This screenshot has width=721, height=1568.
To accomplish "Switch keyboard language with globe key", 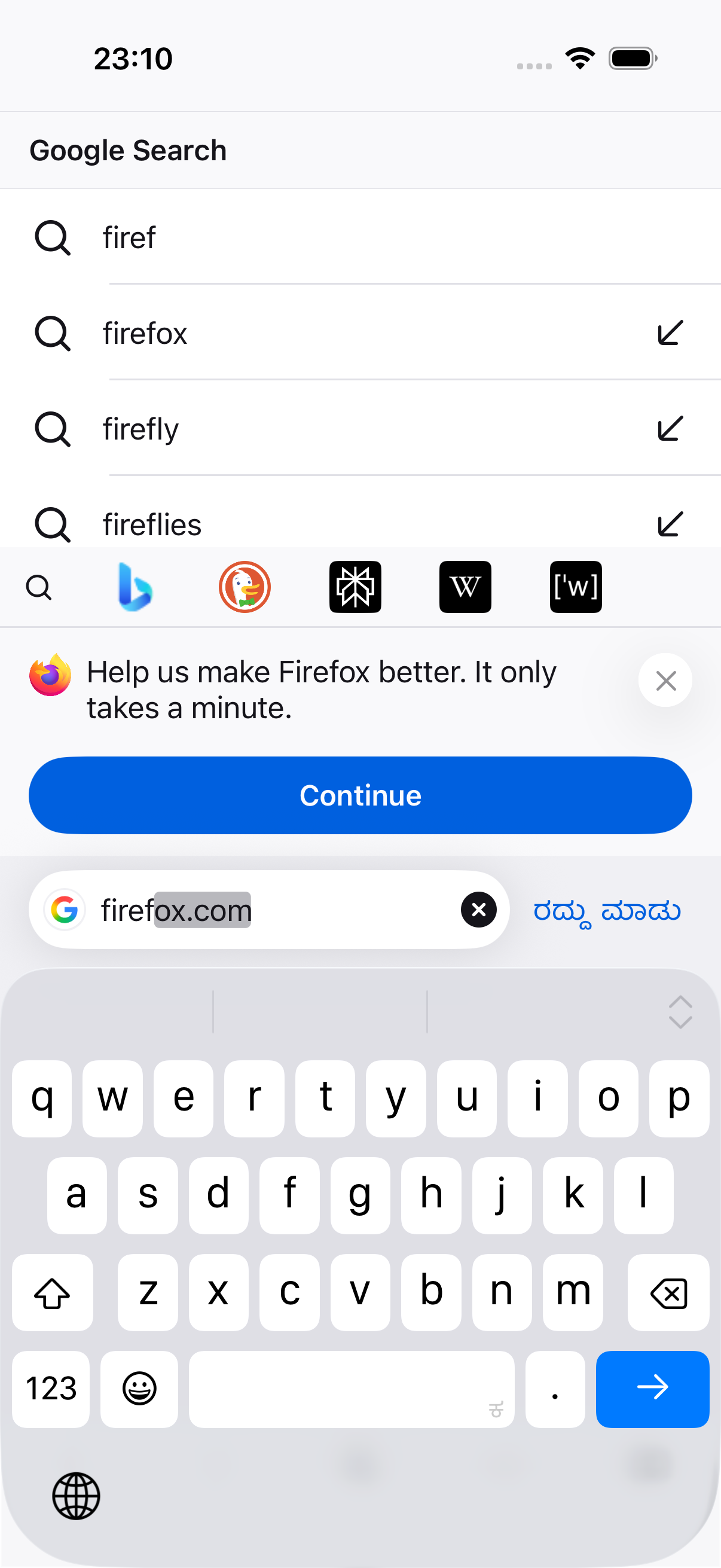I will (x=76, y=1496).
